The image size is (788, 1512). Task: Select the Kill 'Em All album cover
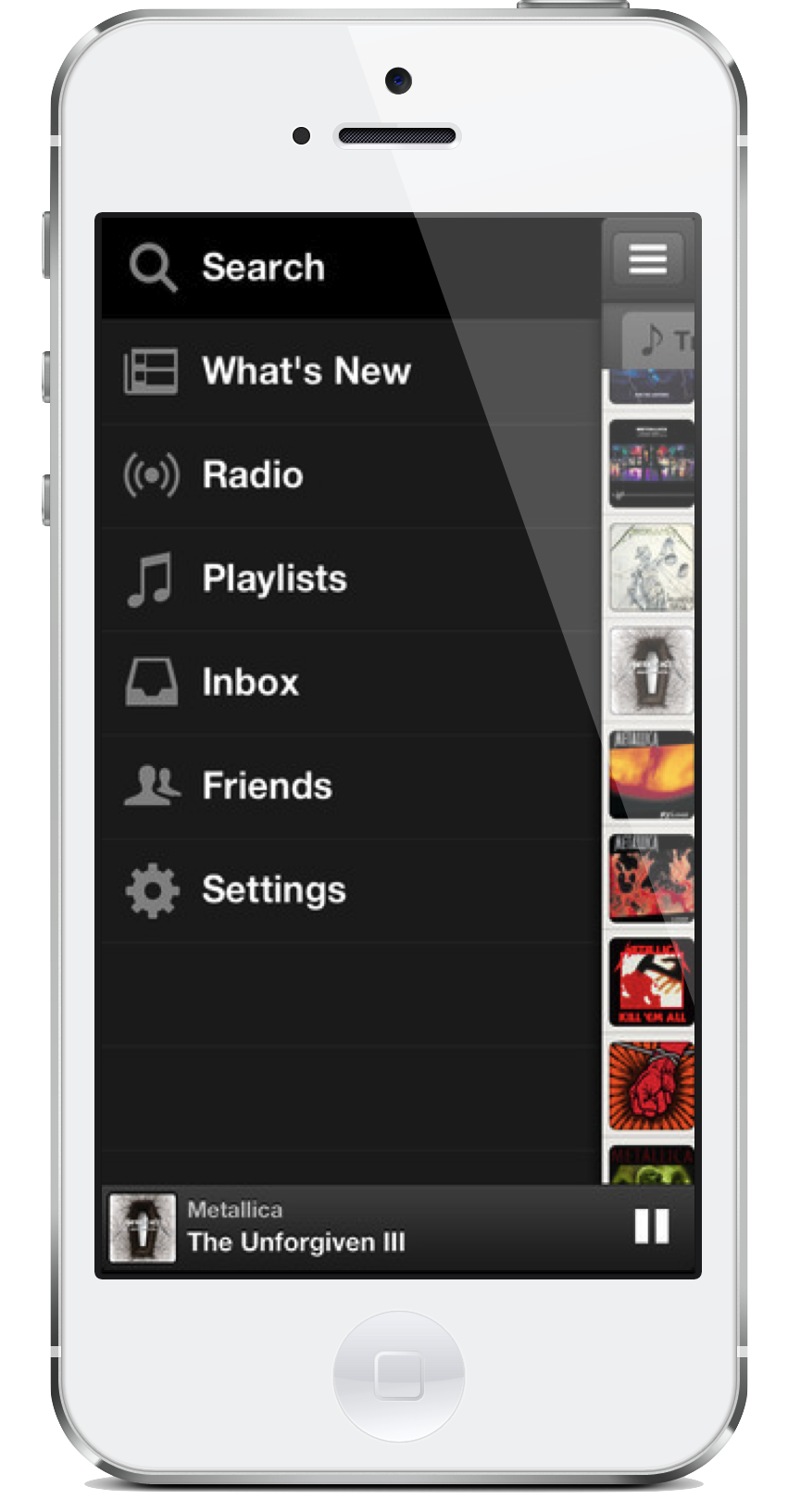coord(652,983)
